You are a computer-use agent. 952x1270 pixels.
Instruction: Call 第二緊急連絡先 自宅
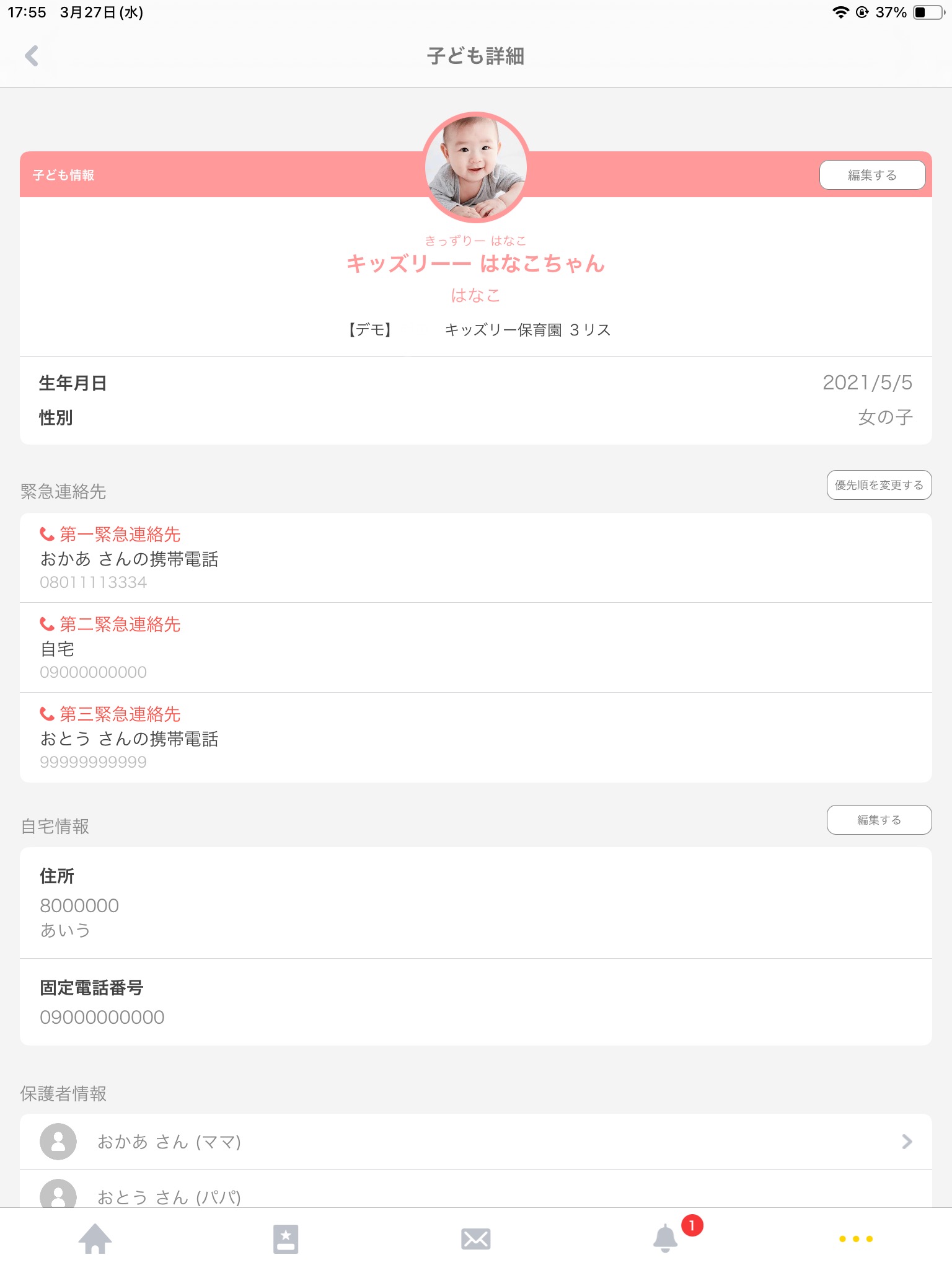tap(110, 647)
